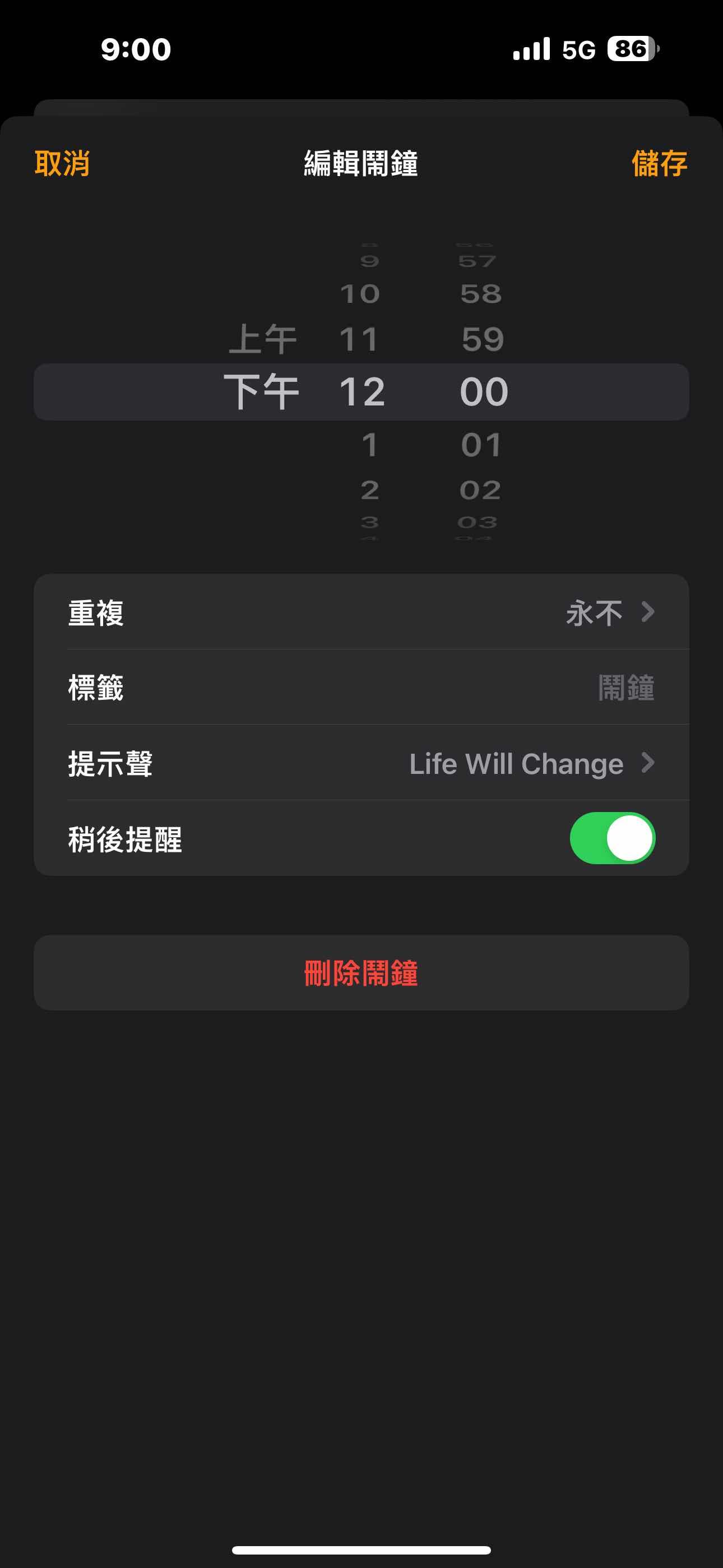The width and height of the screenshot is (723, 1568).
Task: Turn off the 稍後提醒 snooze switch
Action: point(611,838)
